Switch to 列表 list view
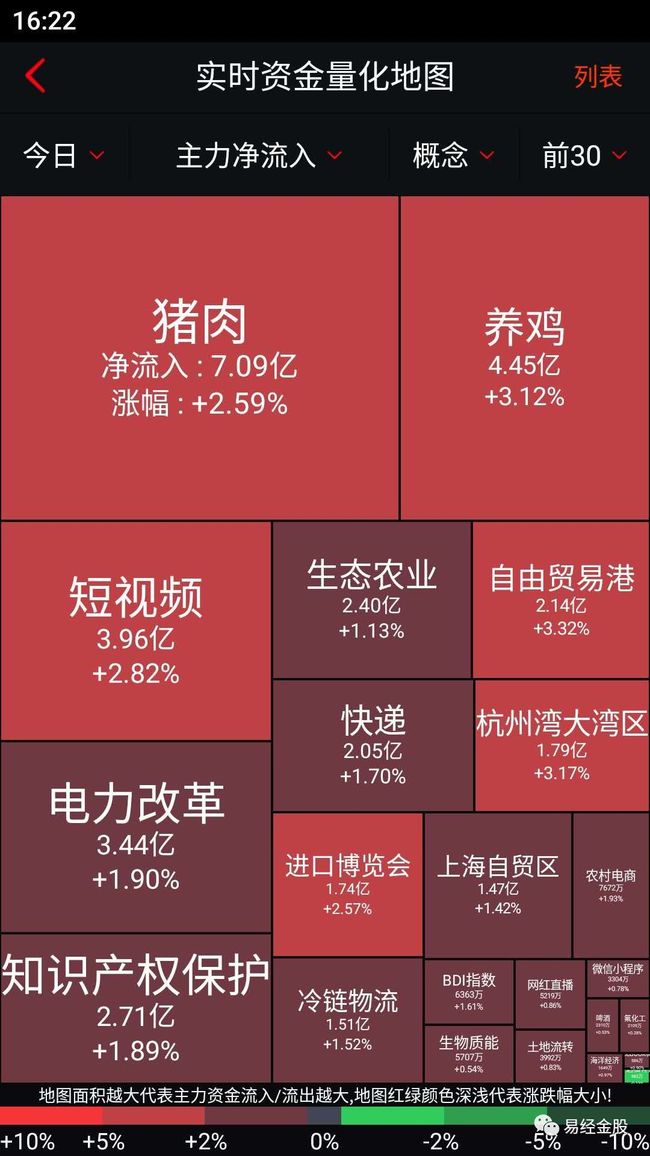650x1156 pixels. (598, 76)
